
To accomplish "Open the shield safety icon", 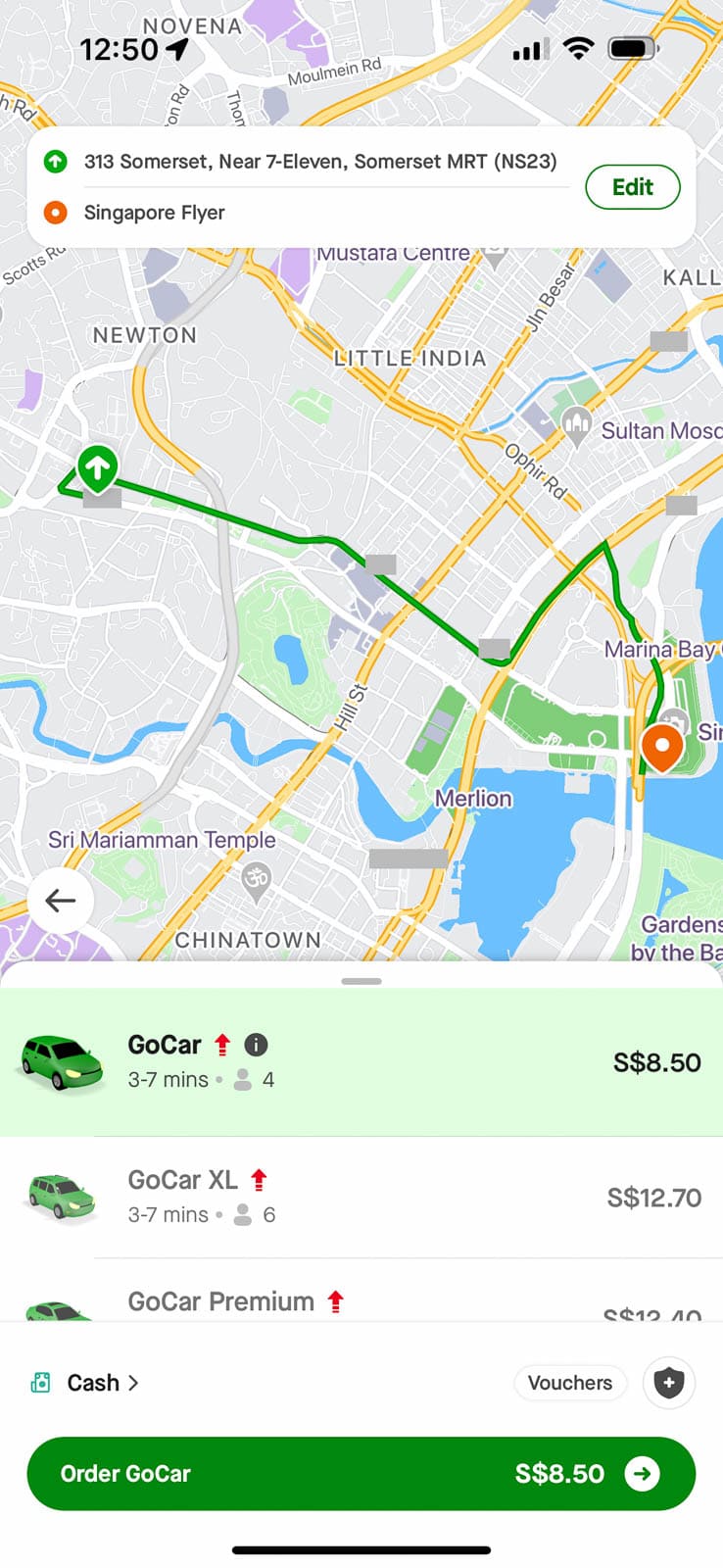I will click(x=669, y=1382).
